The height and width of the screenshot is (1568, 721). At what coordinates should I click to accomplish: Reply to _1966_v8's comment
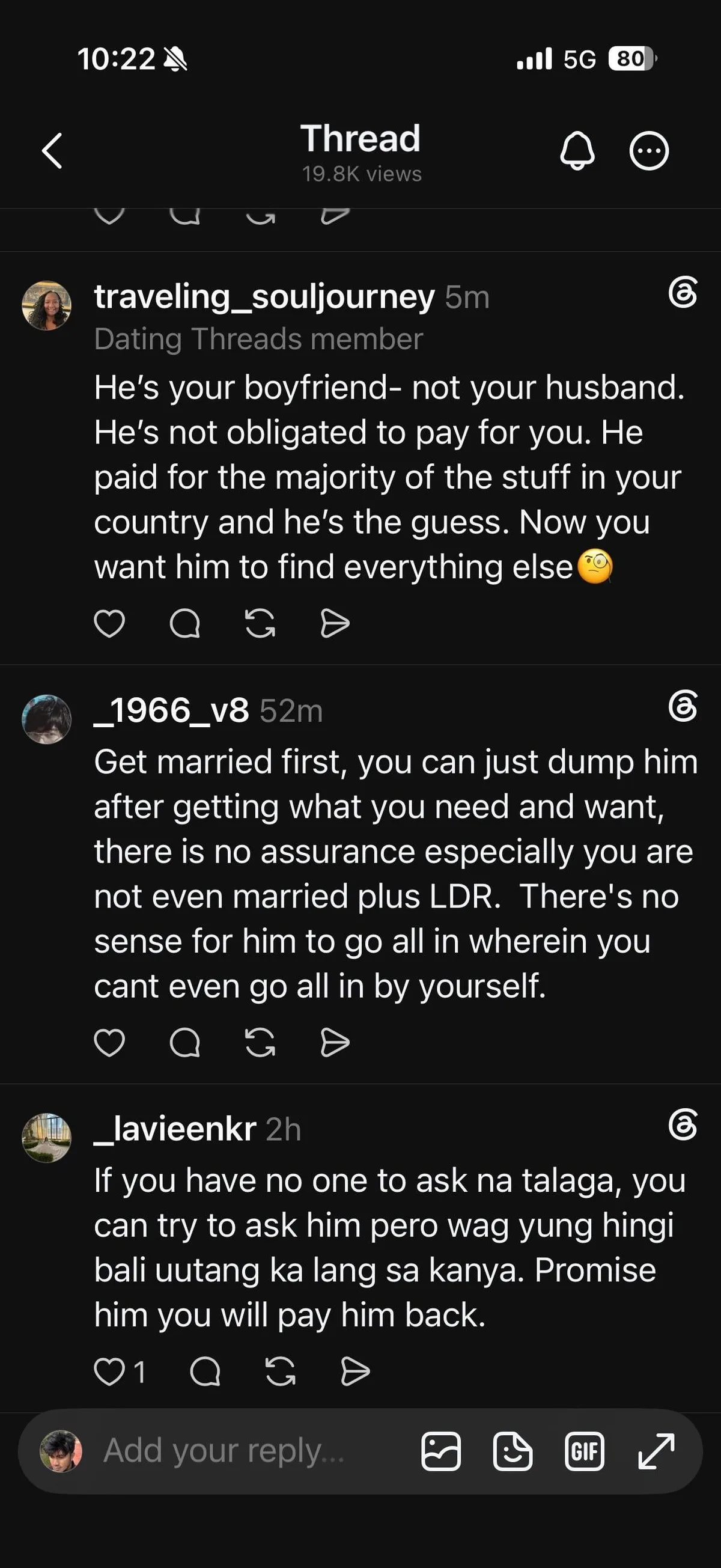(x=185, y=1042)
